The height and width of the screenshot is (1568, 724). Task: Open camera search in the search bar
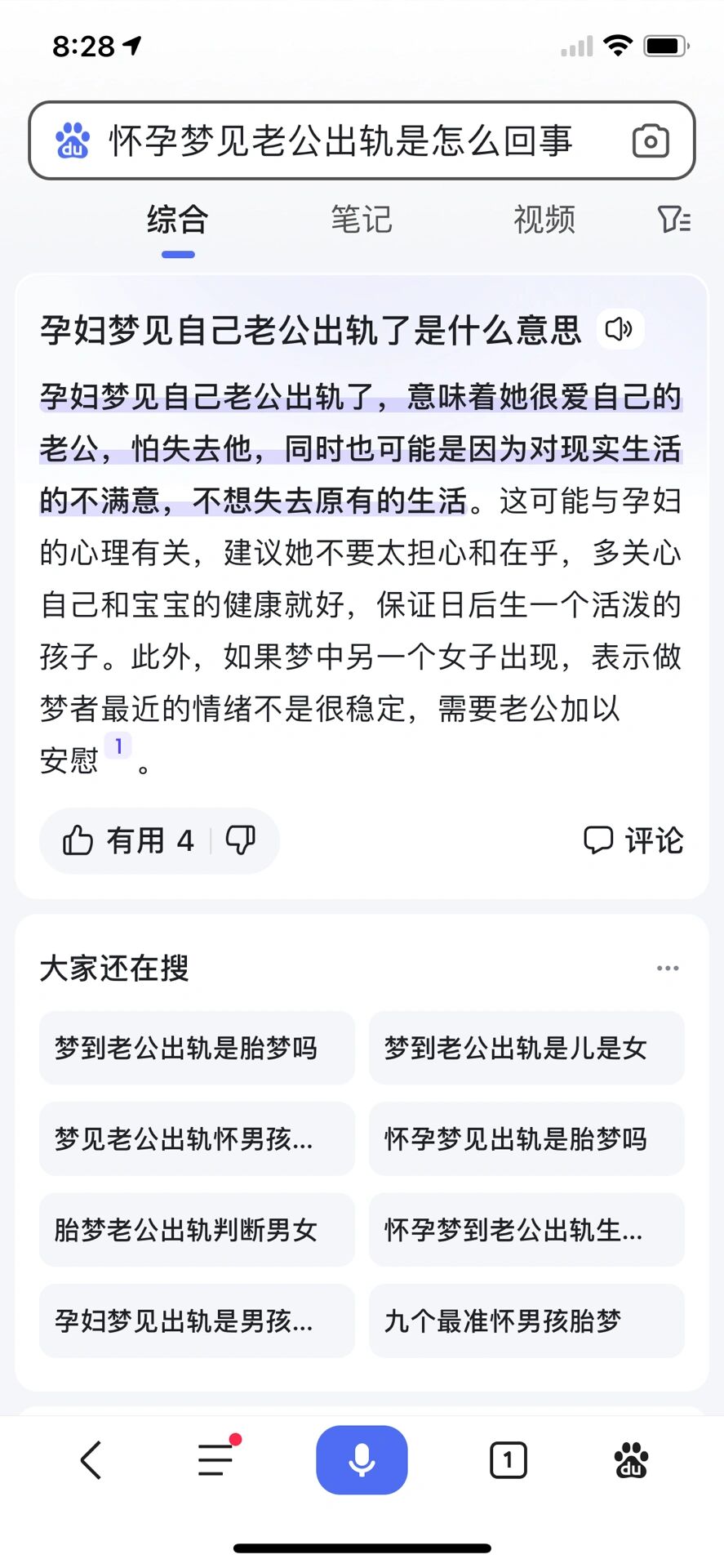click(x=651, y=141)
